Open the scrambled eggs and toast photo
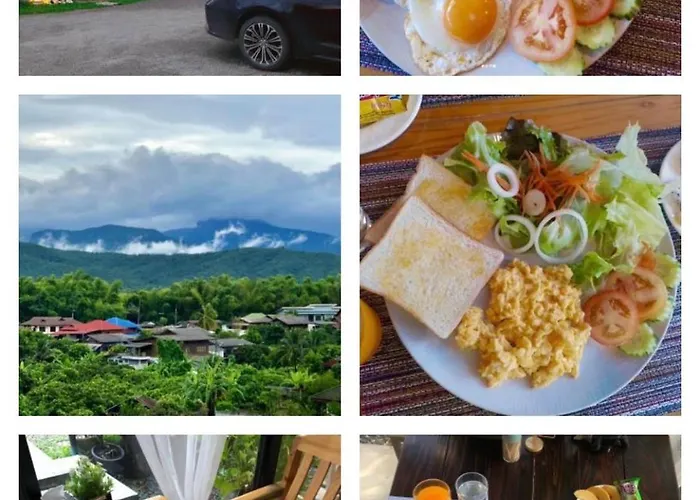The height and width of the screenshot is (500, 700). [520, 255]
